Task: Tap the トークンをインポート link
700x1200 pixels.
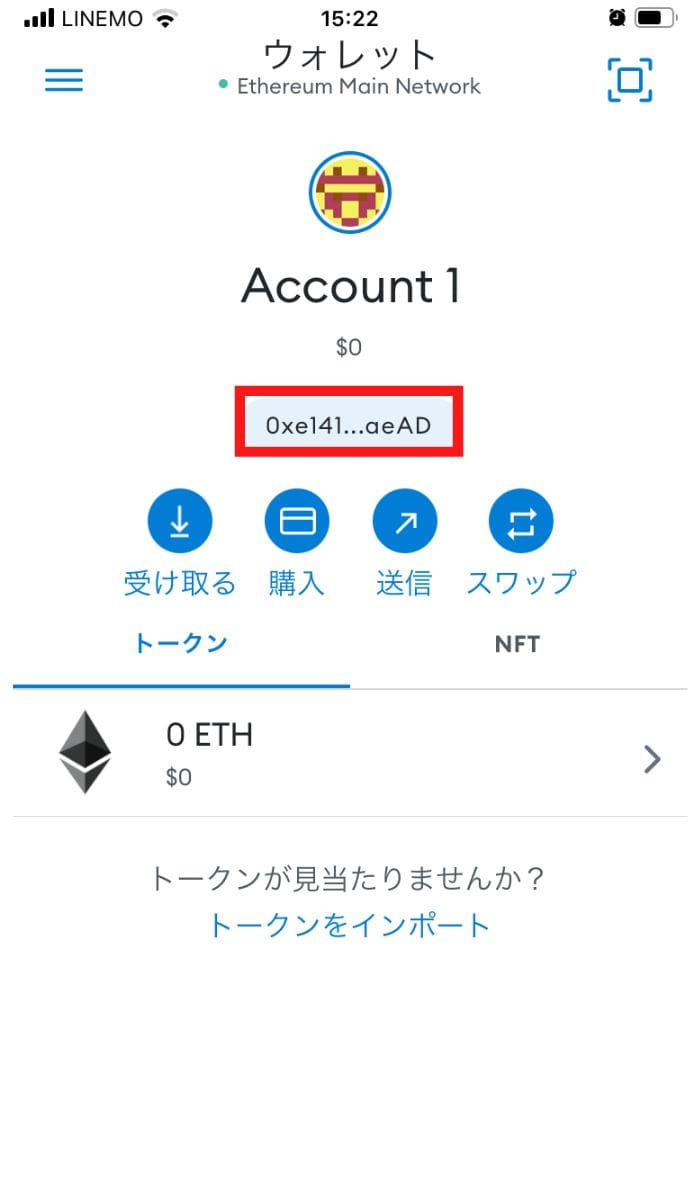Action: (x=349, y=925)
